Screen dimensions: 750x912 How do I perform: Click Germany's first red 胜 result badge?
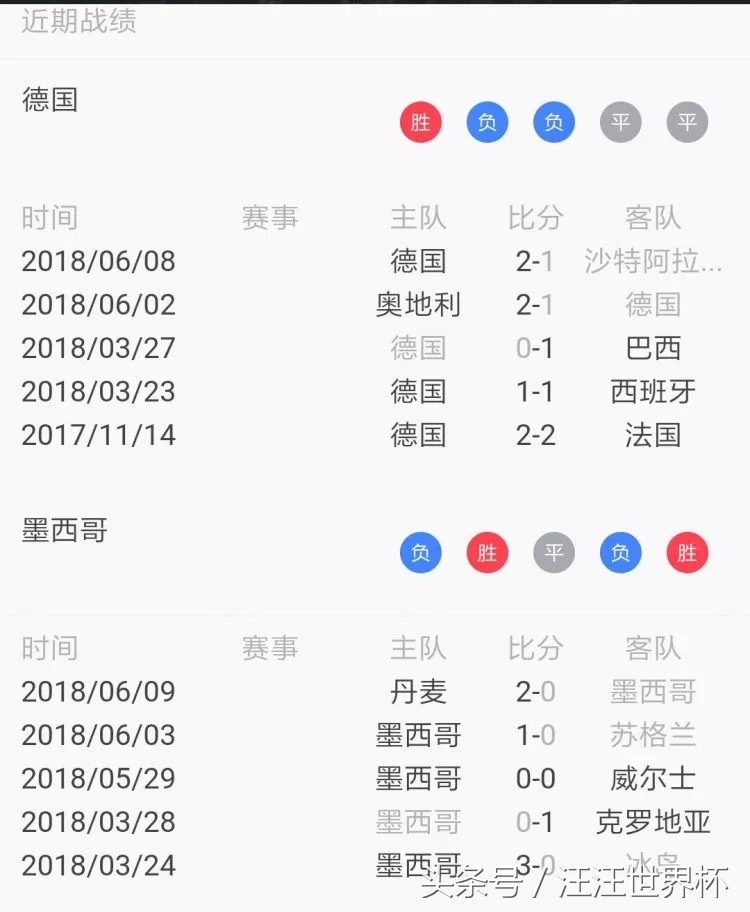point(420,122)
